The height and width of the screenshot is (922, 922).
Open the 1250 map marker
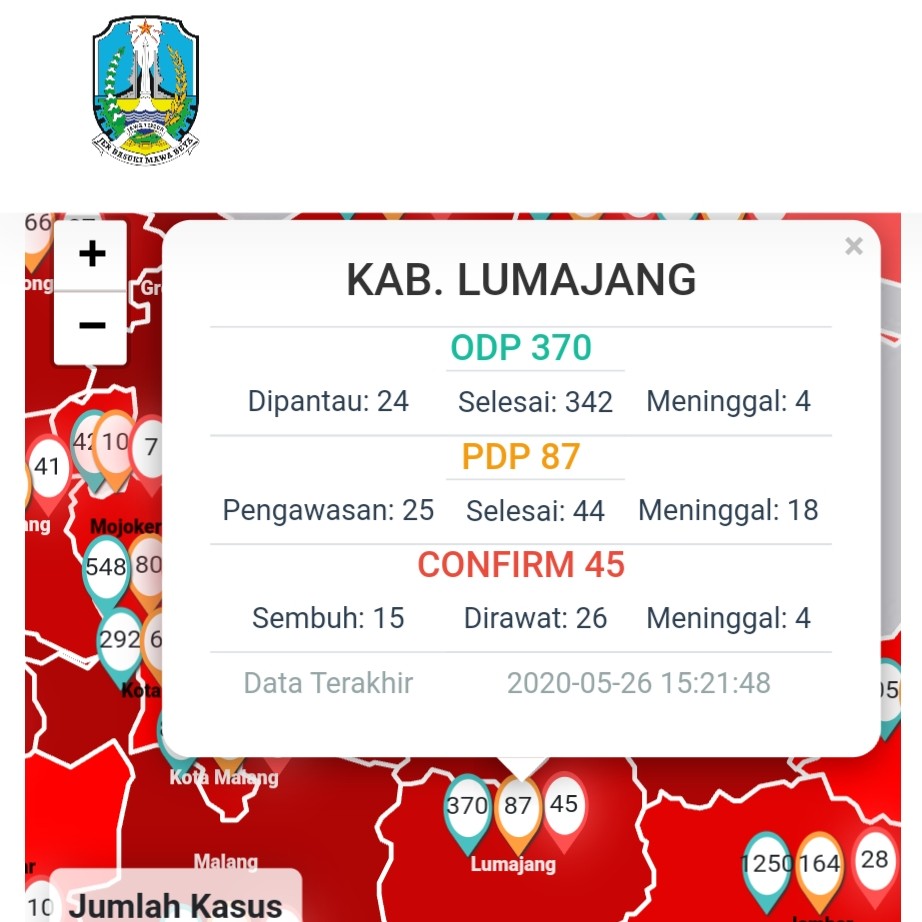[x=765, y=863]
